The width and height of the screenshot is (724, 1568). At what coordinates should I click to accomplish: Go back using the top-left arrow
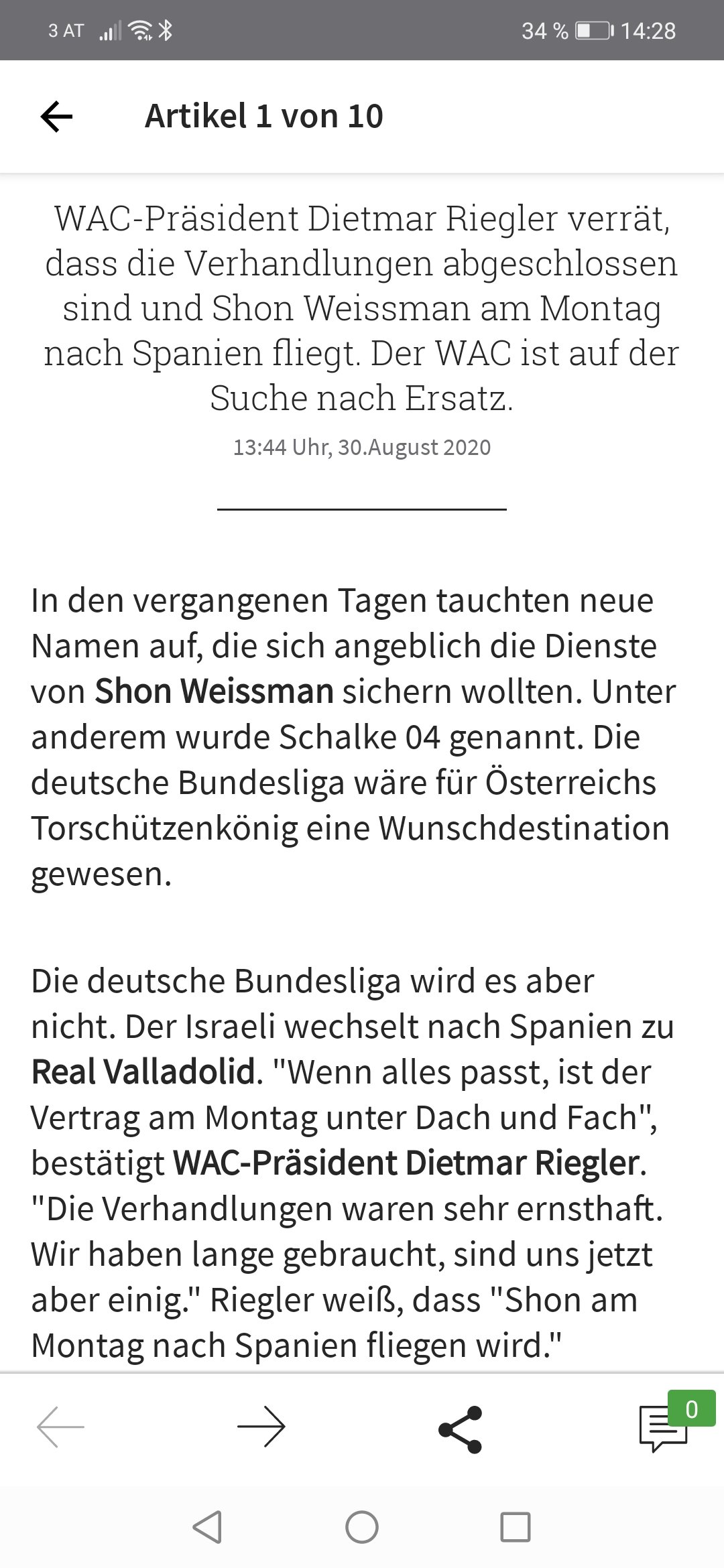pyautogui.click(x=57, y=117)
